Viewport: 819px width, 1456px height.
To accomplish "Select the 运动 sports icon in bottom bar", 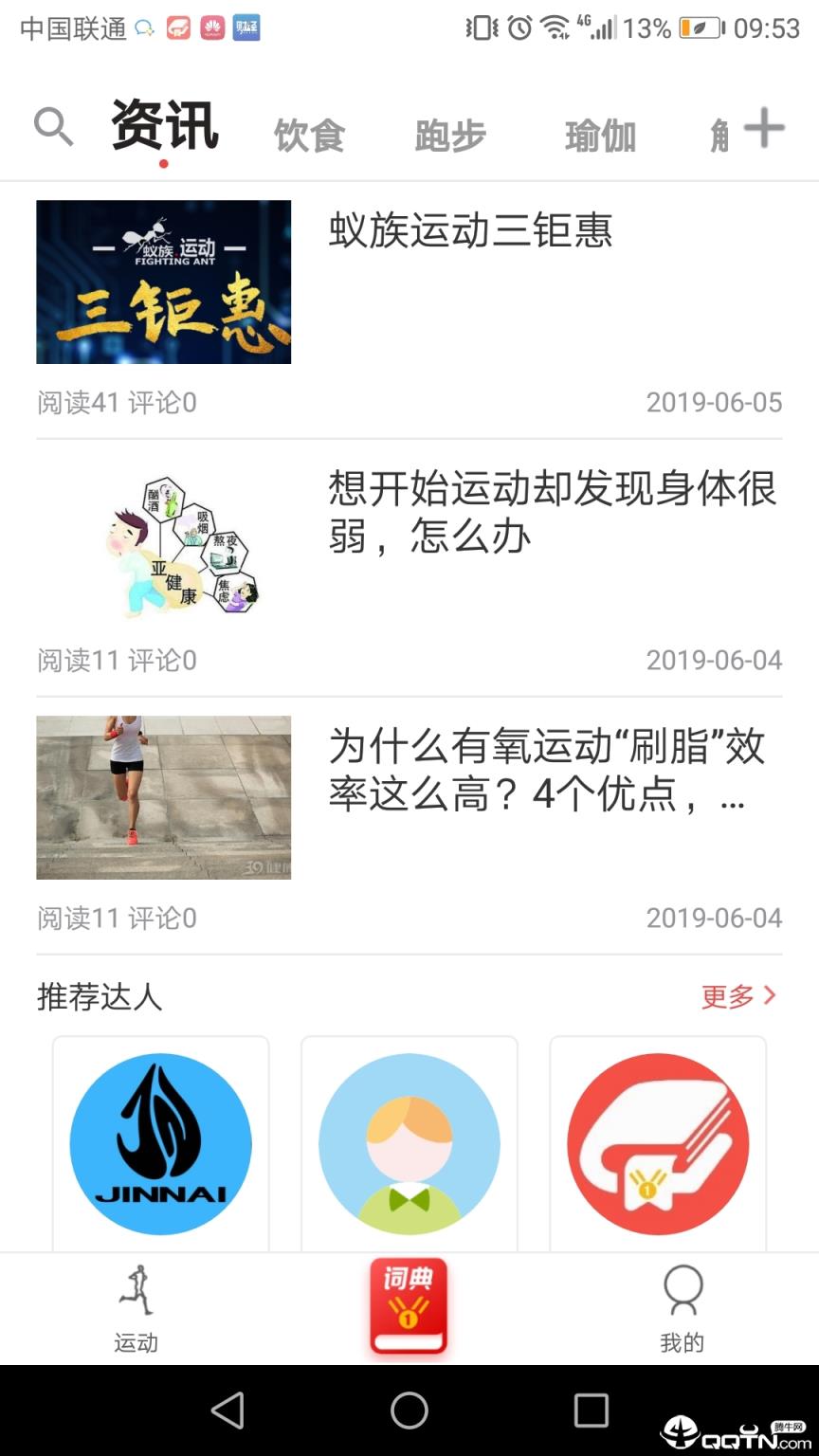I will 136,1308.
